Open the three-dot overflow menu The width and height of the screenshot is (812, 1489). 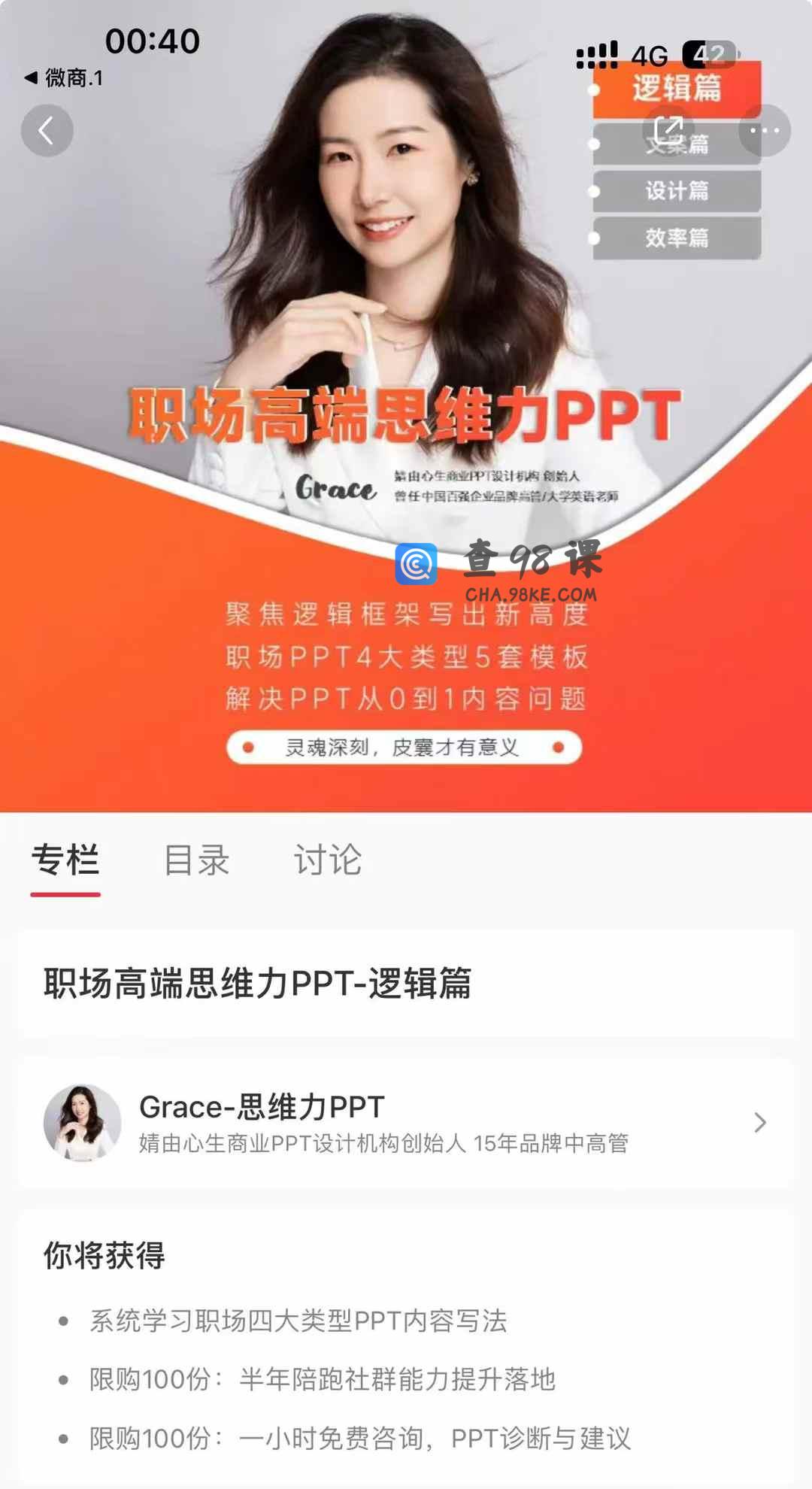764,131
